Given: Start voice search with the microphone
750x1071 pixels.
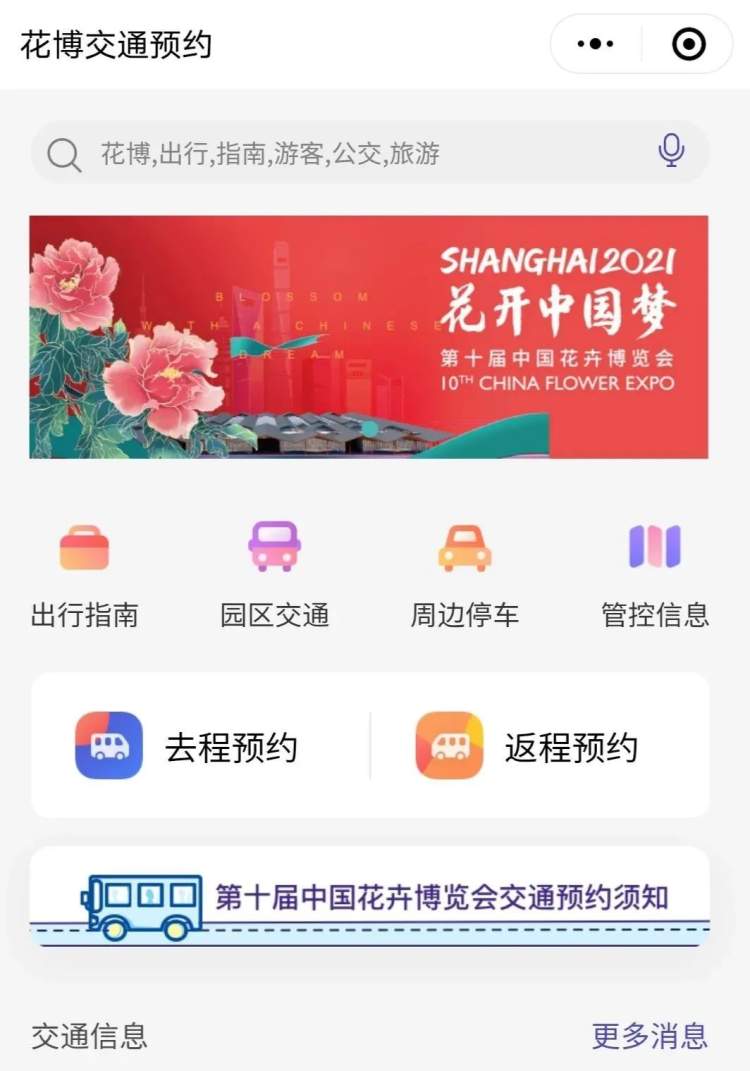Looking at the screenshot, I should click(x=671, y=152).
